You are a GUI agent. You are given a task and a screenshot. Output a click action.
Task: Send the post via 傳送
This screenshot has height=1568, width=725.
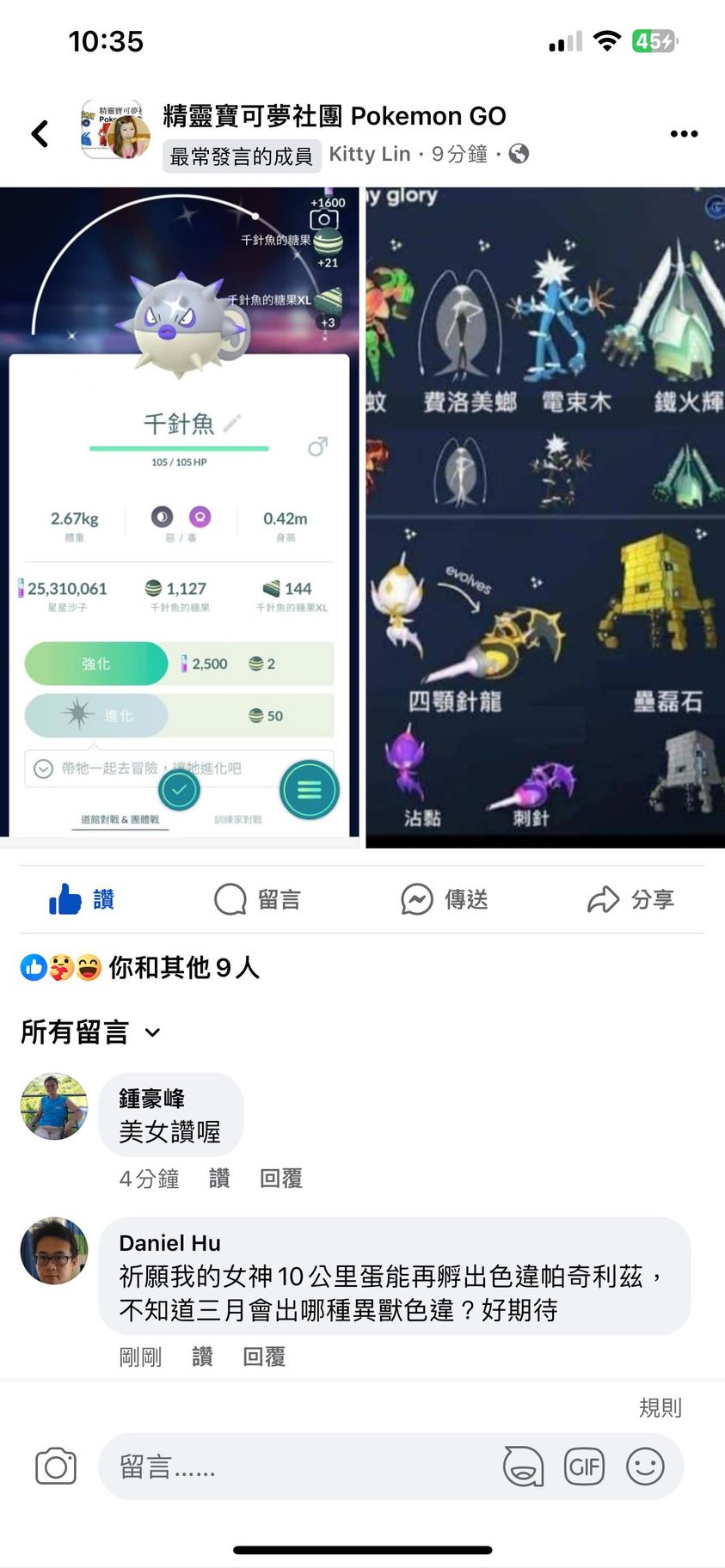click(x=444, y=899)
